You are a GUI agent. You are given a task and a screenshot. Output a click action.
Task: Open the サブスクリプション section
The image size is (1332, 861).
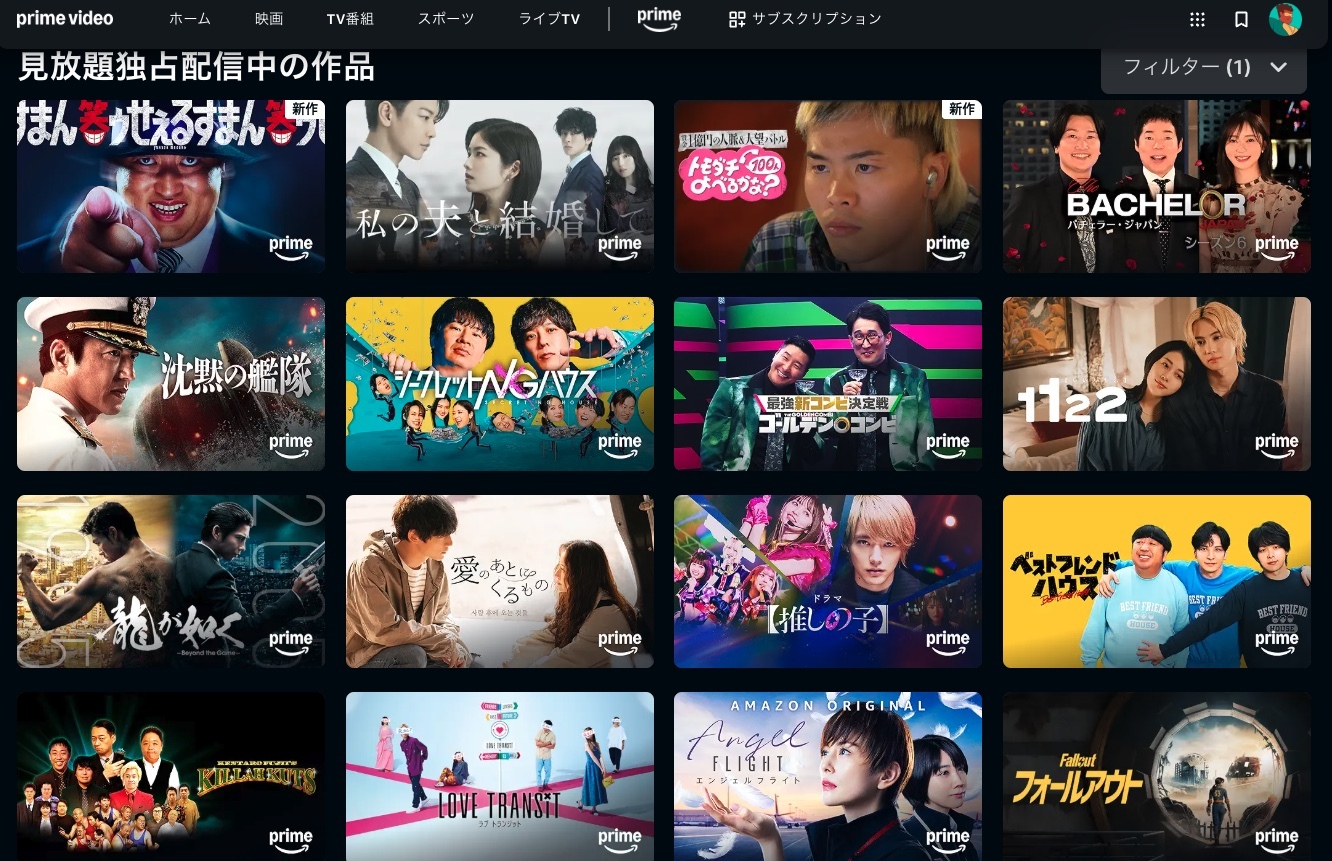[x=805, y=19]
